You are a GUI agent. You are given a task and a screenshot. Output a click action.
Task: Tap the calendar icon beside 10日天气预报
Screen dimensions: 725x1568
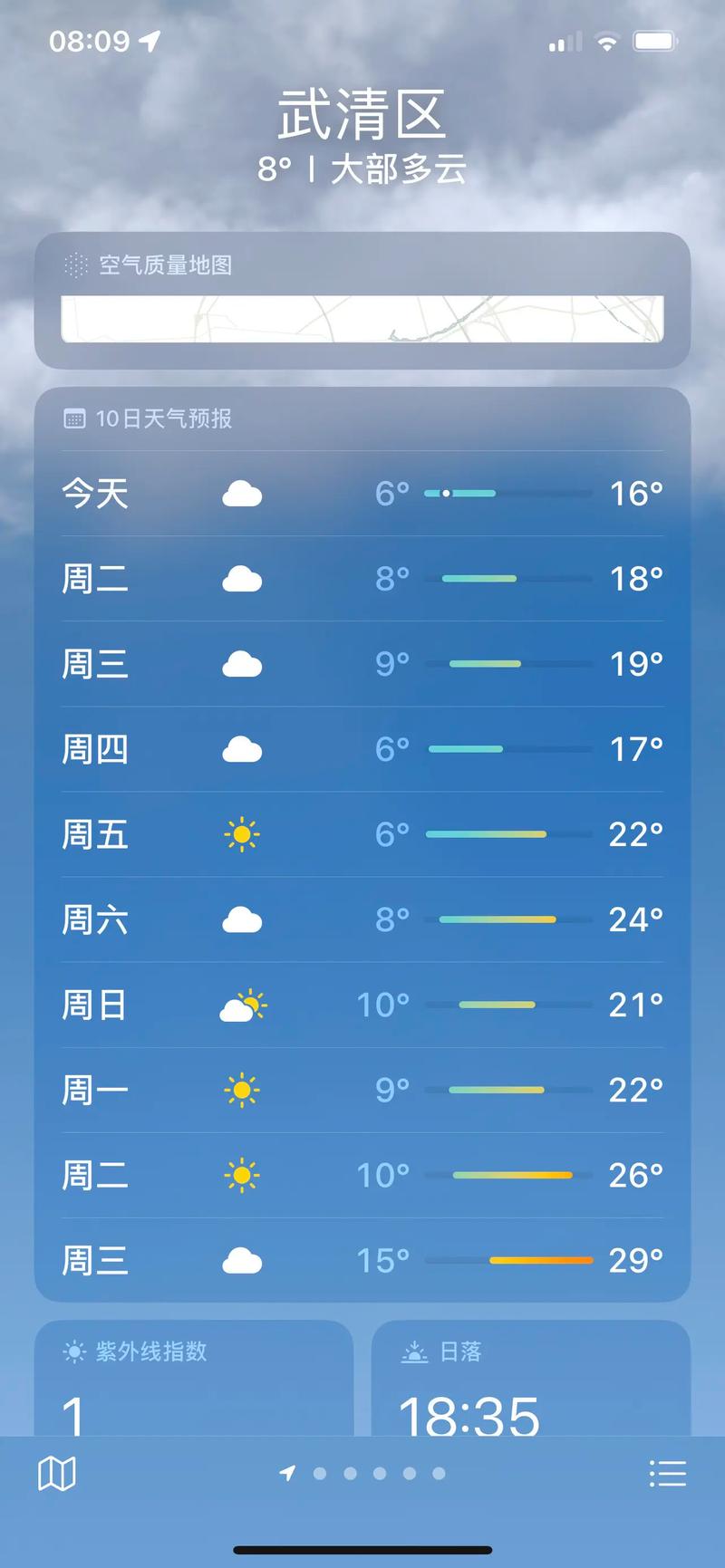[73, 419]
